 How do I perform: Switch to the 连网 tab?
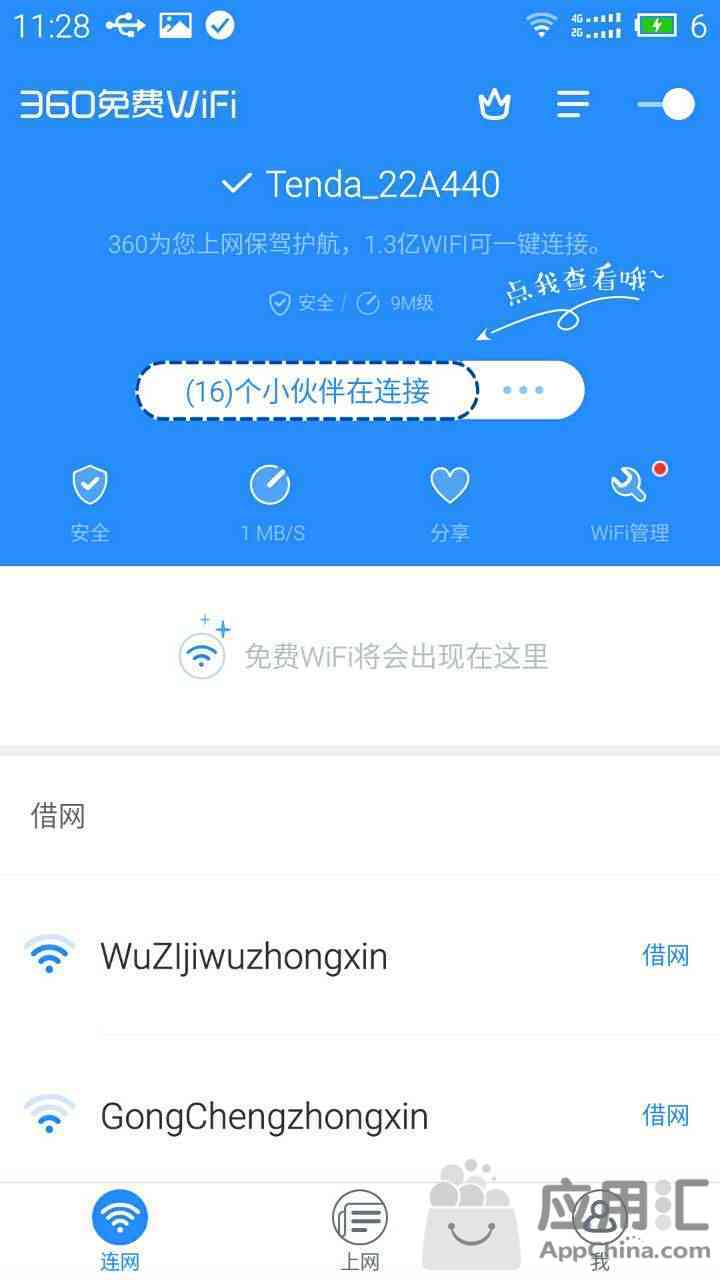[120, 1230]
